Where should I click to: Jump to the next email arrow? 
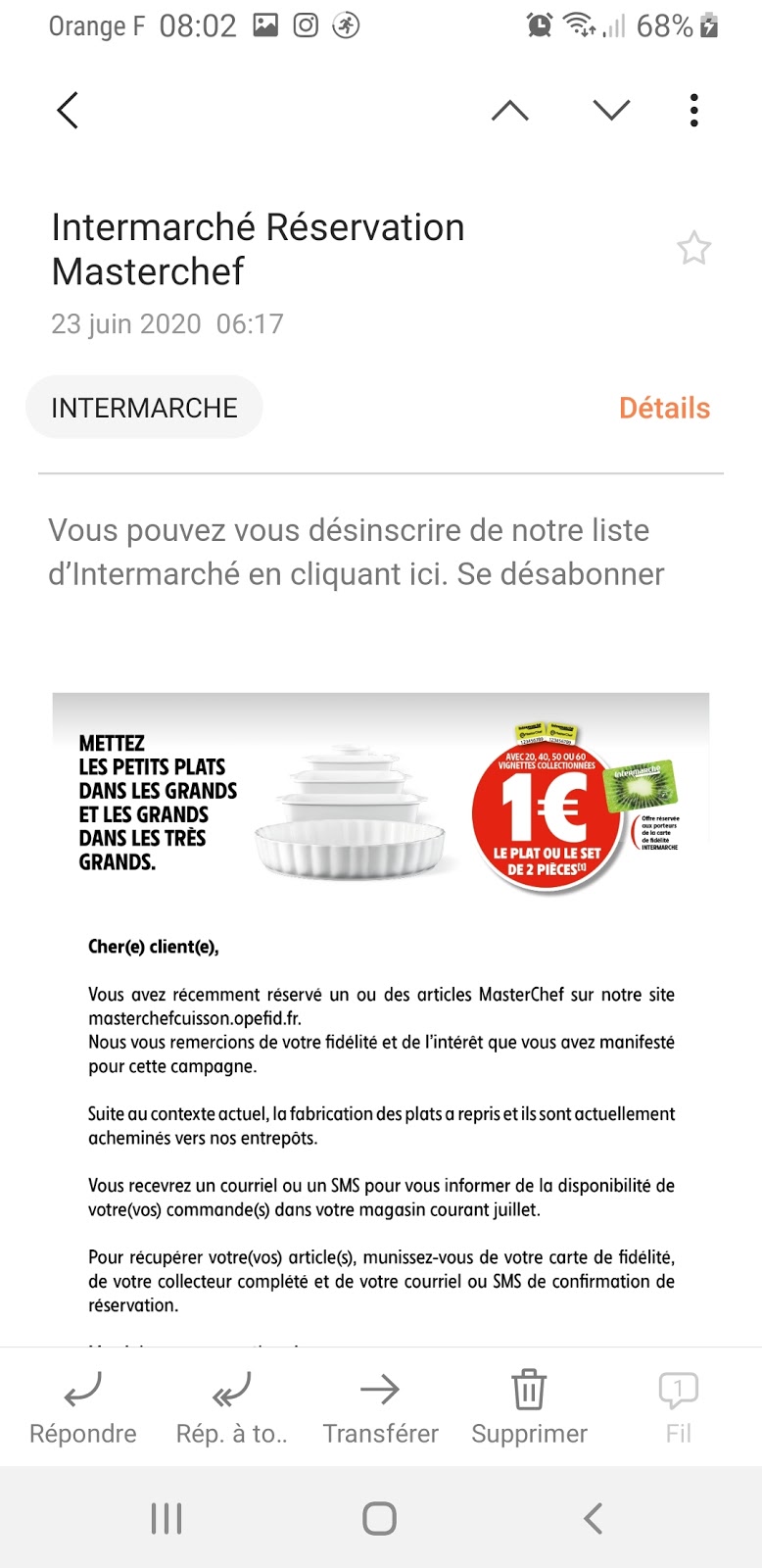pyautogui.click(x=611, y=110)
